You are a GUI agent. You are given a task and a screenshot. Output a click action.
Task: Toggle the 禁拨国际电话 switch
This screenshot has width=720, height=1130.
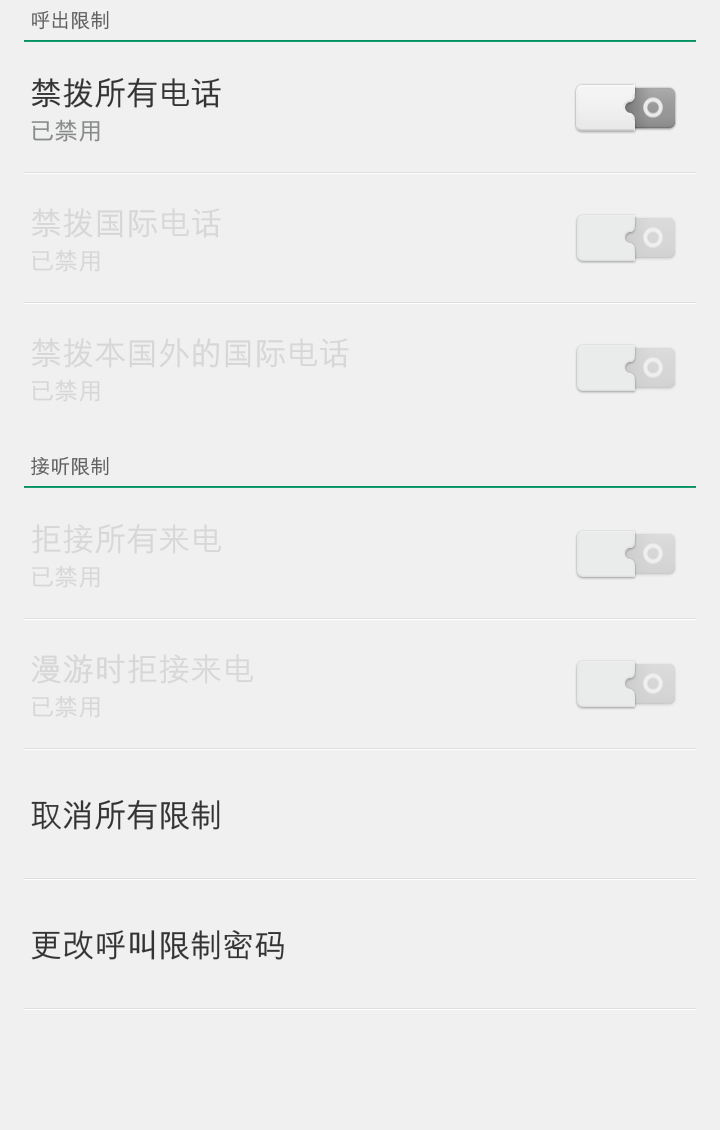tap(625, 238)
